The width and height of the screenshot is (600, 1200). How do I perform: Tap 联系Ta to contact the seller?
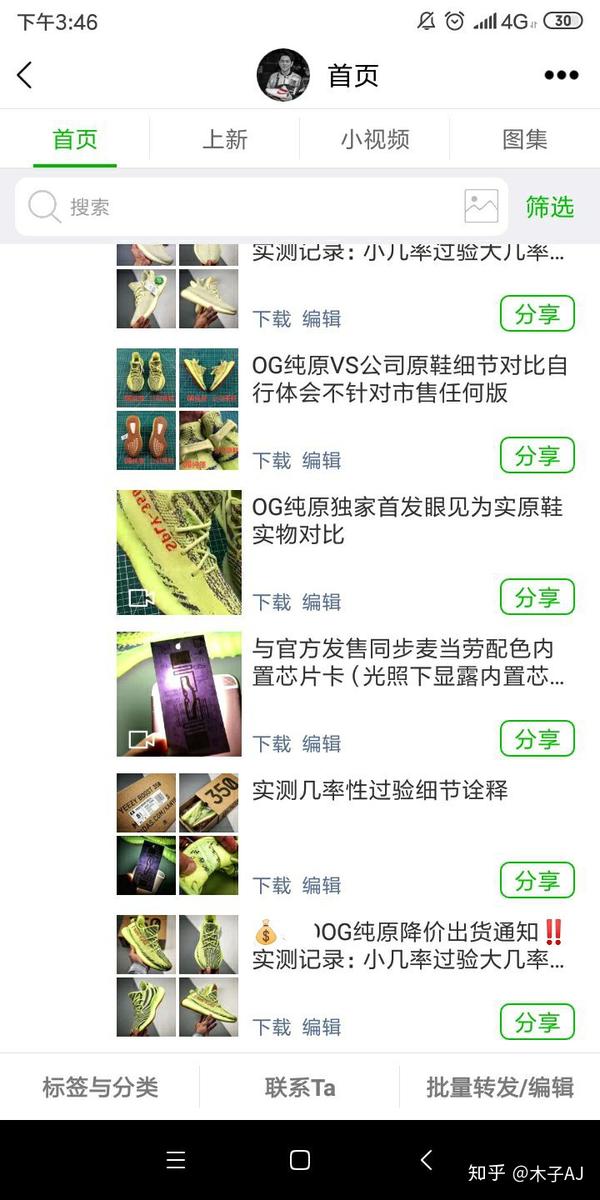[300, 1087]
